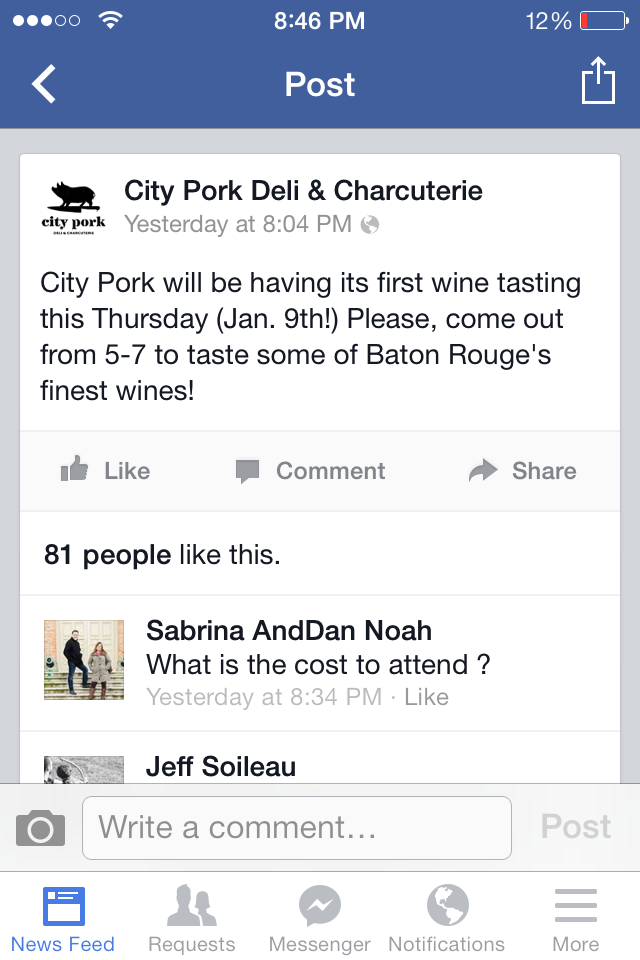Go to the Messenger tab
Screen dimensions: 640x960
(x=320, y=917)
